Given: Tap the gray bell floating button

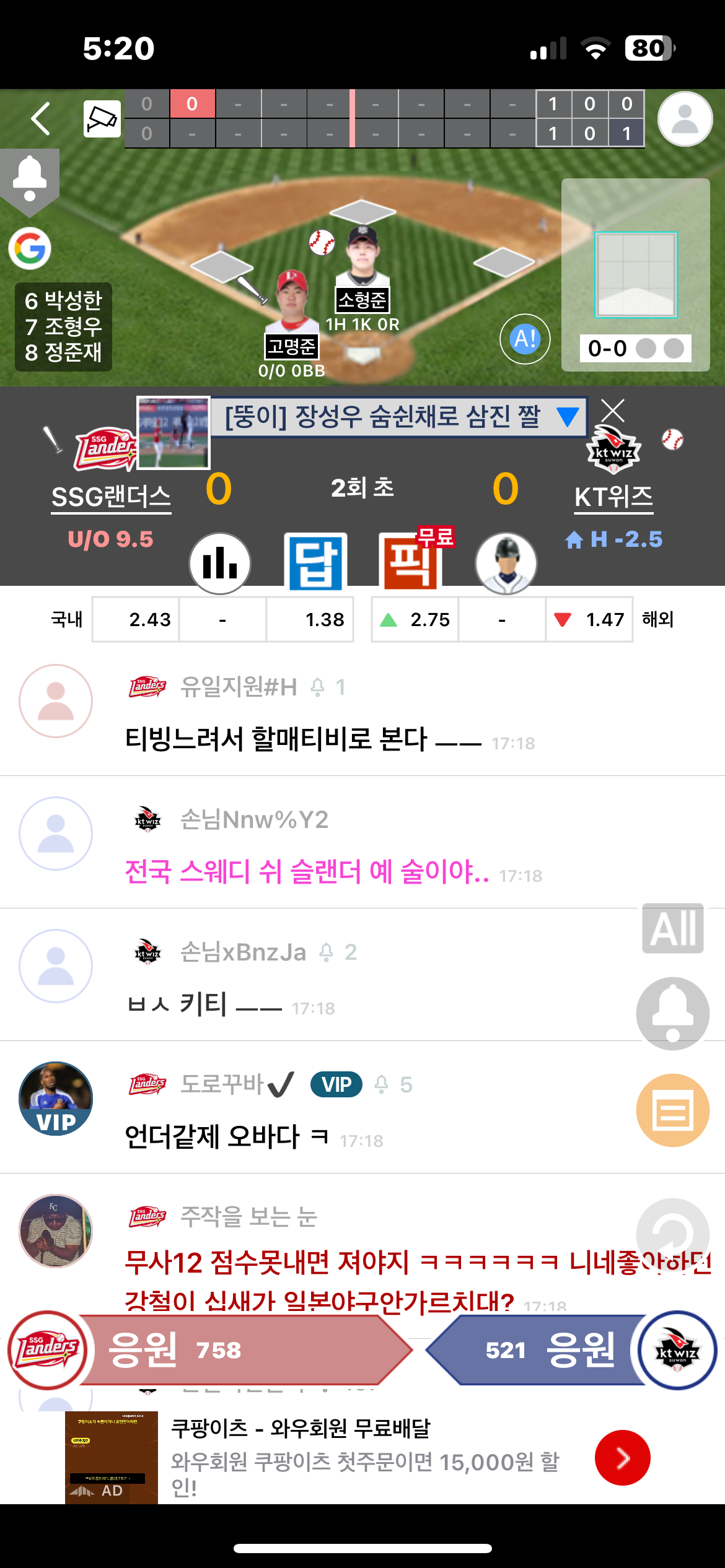Looking at the screenshot, I should [x=673, y=1013].
